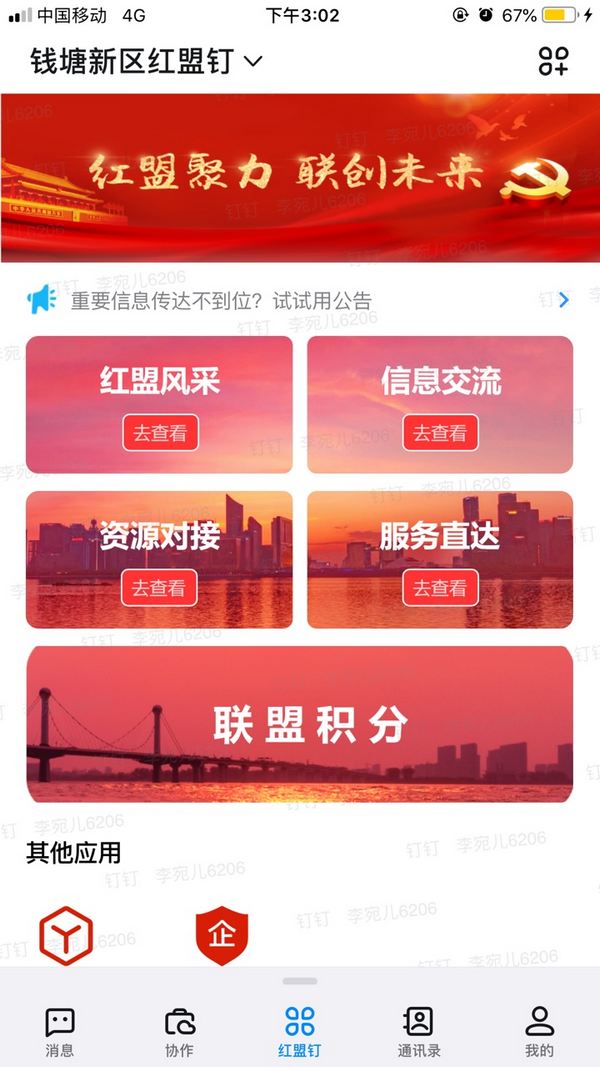
Task: Open the 联盟积分 card
Action: point(300,724)
